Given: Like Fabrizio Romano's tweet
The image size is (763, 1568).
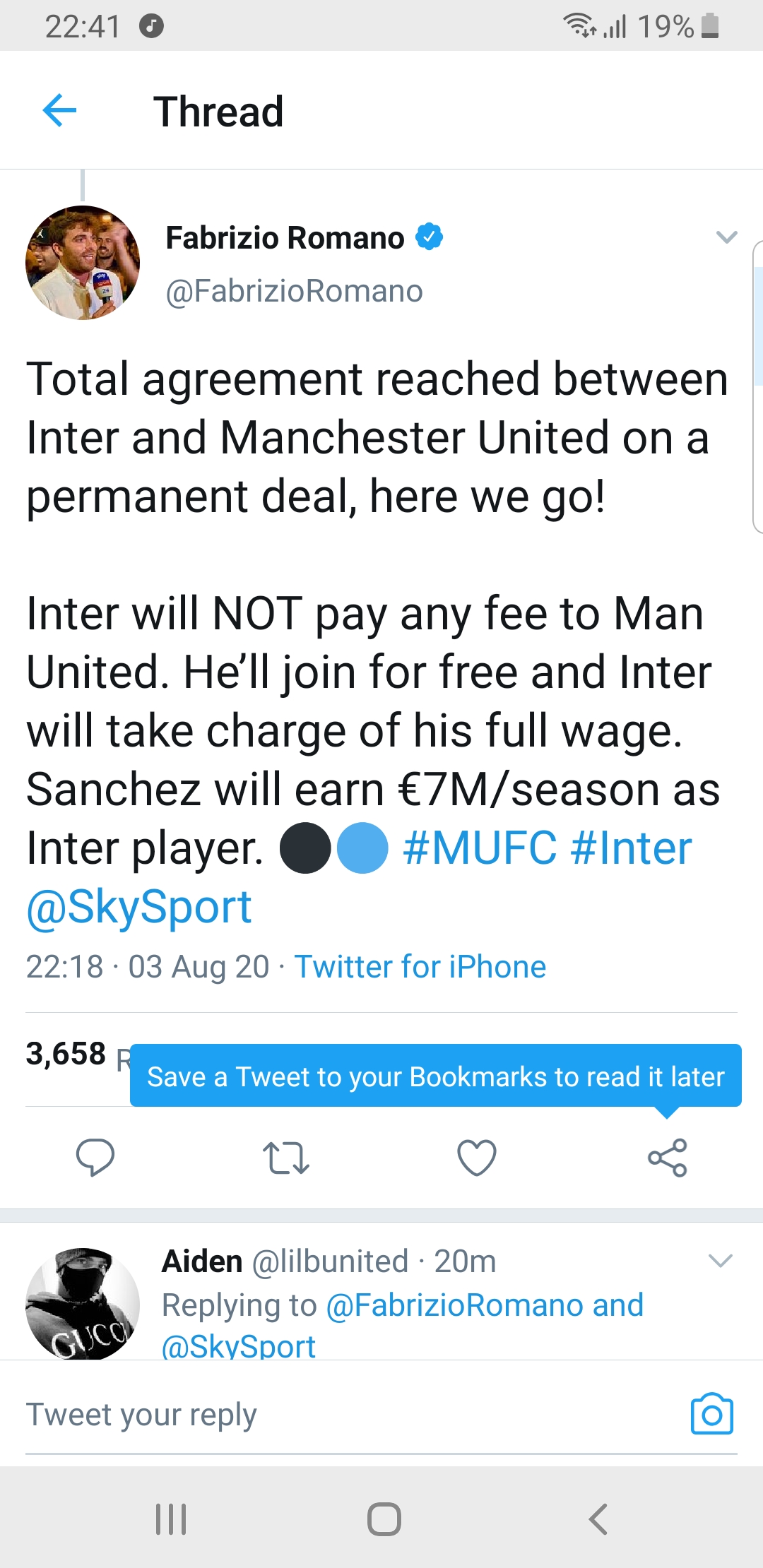Looking at the screenshot, I should [x=477, y=1158].
